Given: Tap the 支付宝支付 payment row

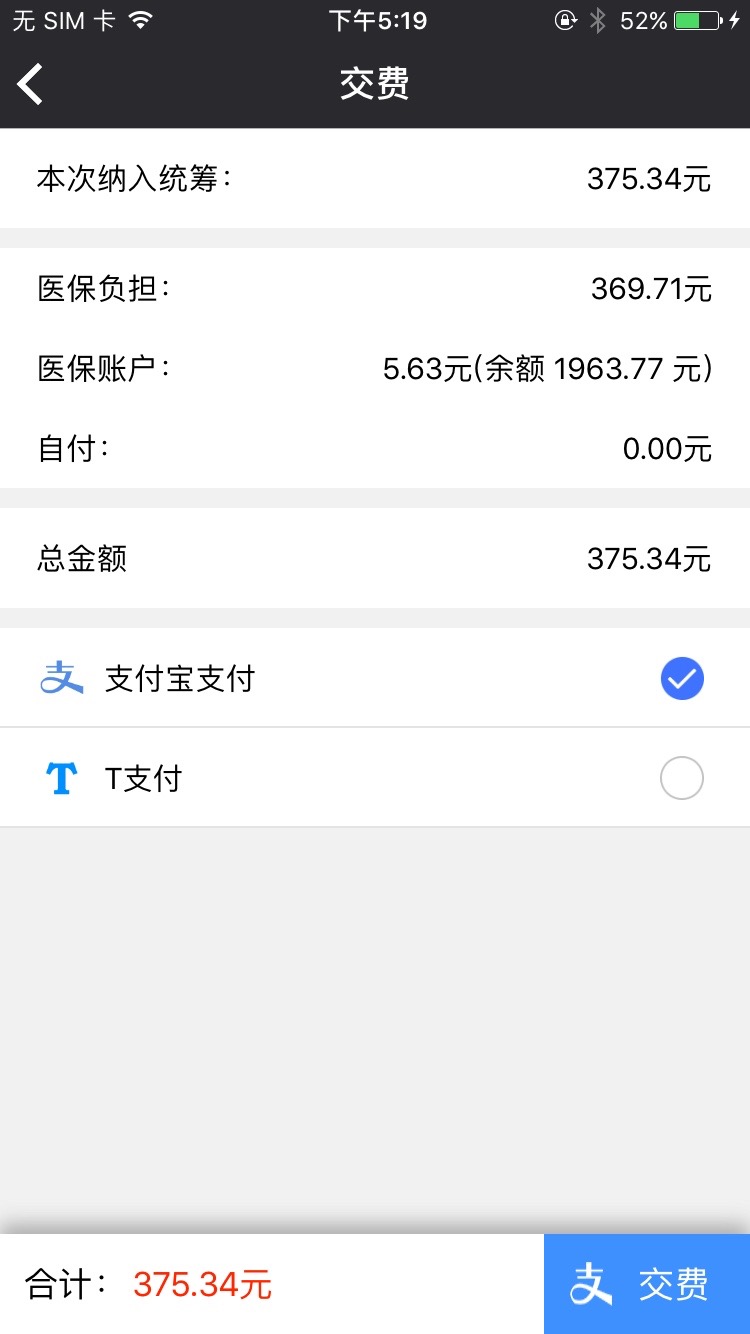Looking at the screenshot, I should [x=375, y=677].
